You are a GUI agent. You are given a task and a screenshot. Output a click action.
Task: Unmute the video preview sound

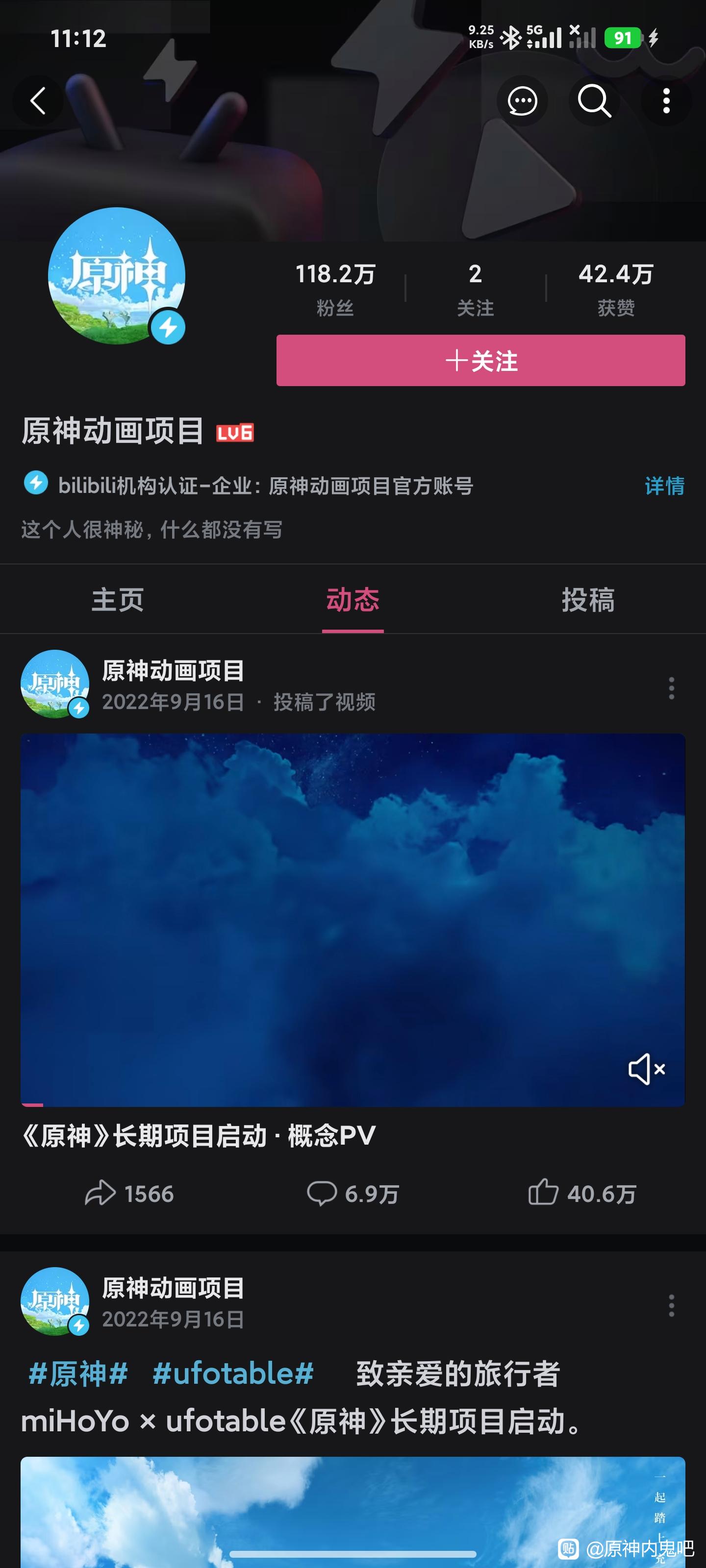tap(646, 1069)
